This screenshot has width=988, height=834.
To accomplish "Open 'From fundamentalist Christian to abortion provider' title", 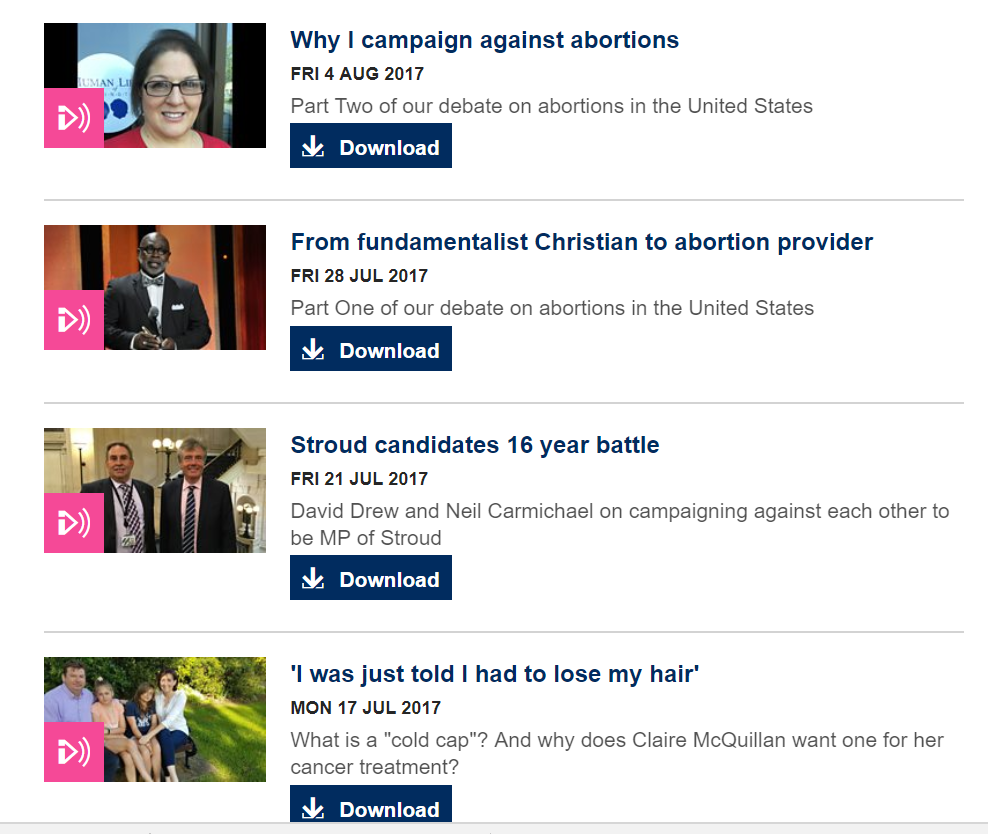I will (581, 242).
